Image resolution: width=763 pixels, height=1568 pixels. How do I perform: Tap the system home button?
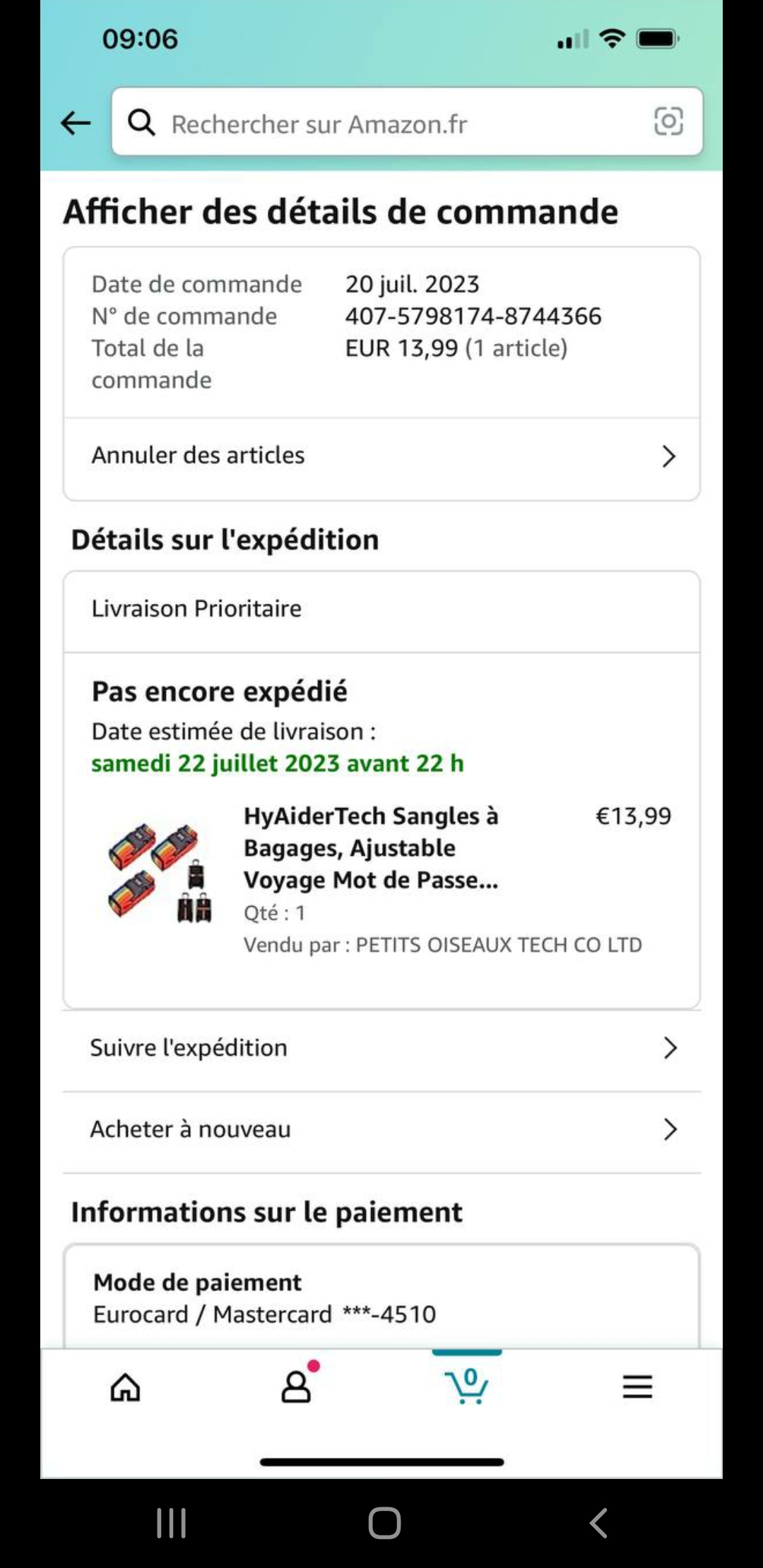tap(384, 1523)
